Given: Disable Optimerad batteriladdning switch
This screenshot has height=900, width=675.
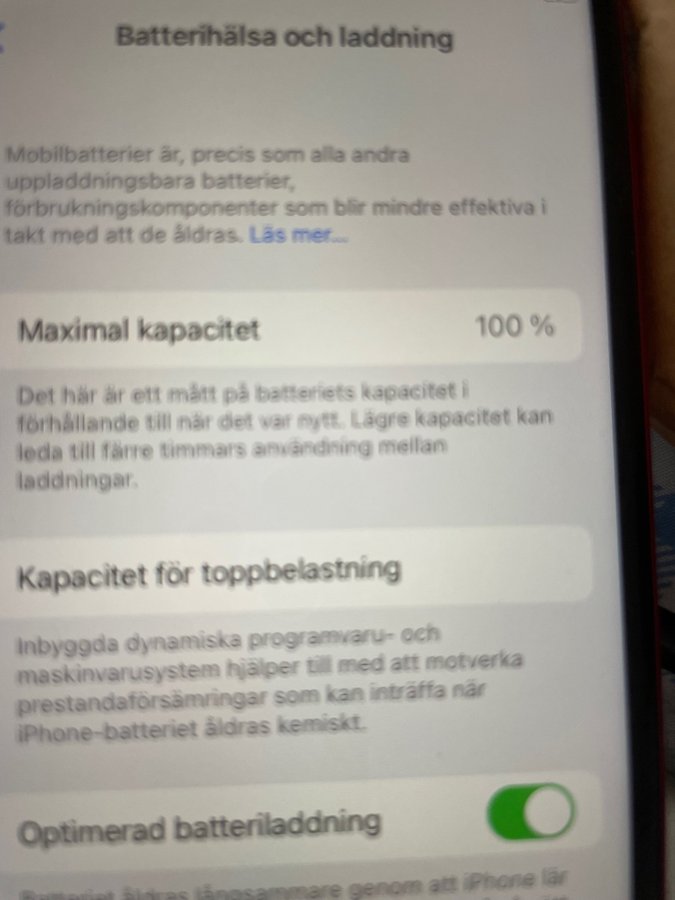Looking at the screenshot, I should pyautogui.click(x=531, y=812).
